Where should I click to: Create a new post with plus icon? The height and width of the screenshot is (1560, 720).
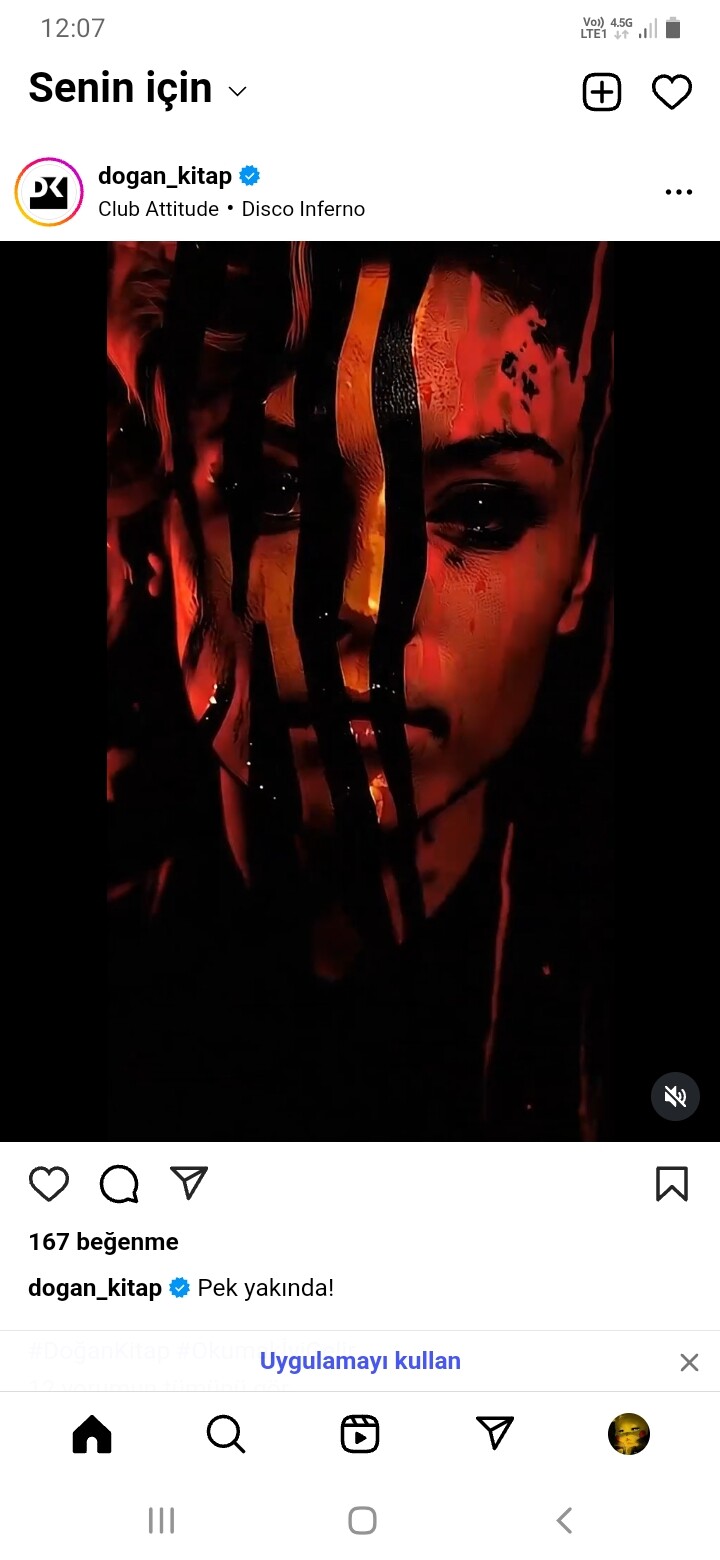(x=602, y=92)
